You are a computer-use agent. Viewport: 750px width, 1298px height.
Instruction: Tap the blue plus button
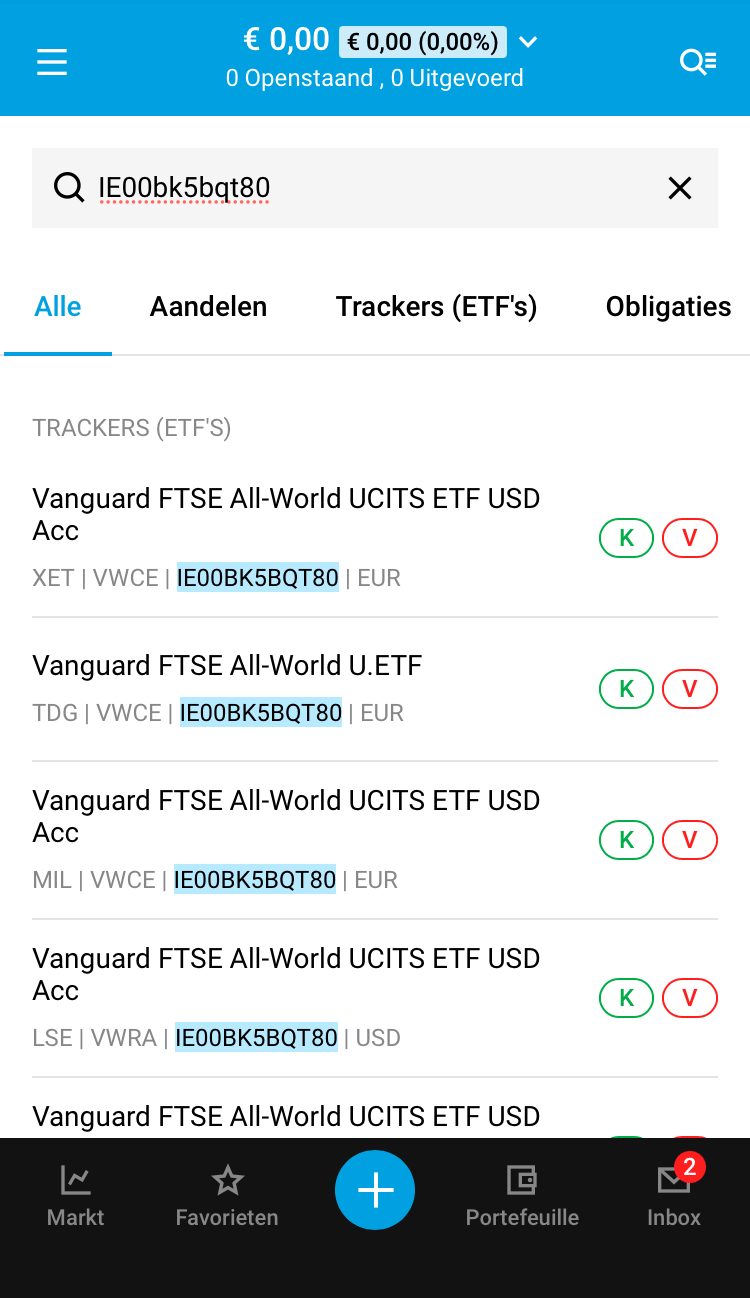[375, 1190]
